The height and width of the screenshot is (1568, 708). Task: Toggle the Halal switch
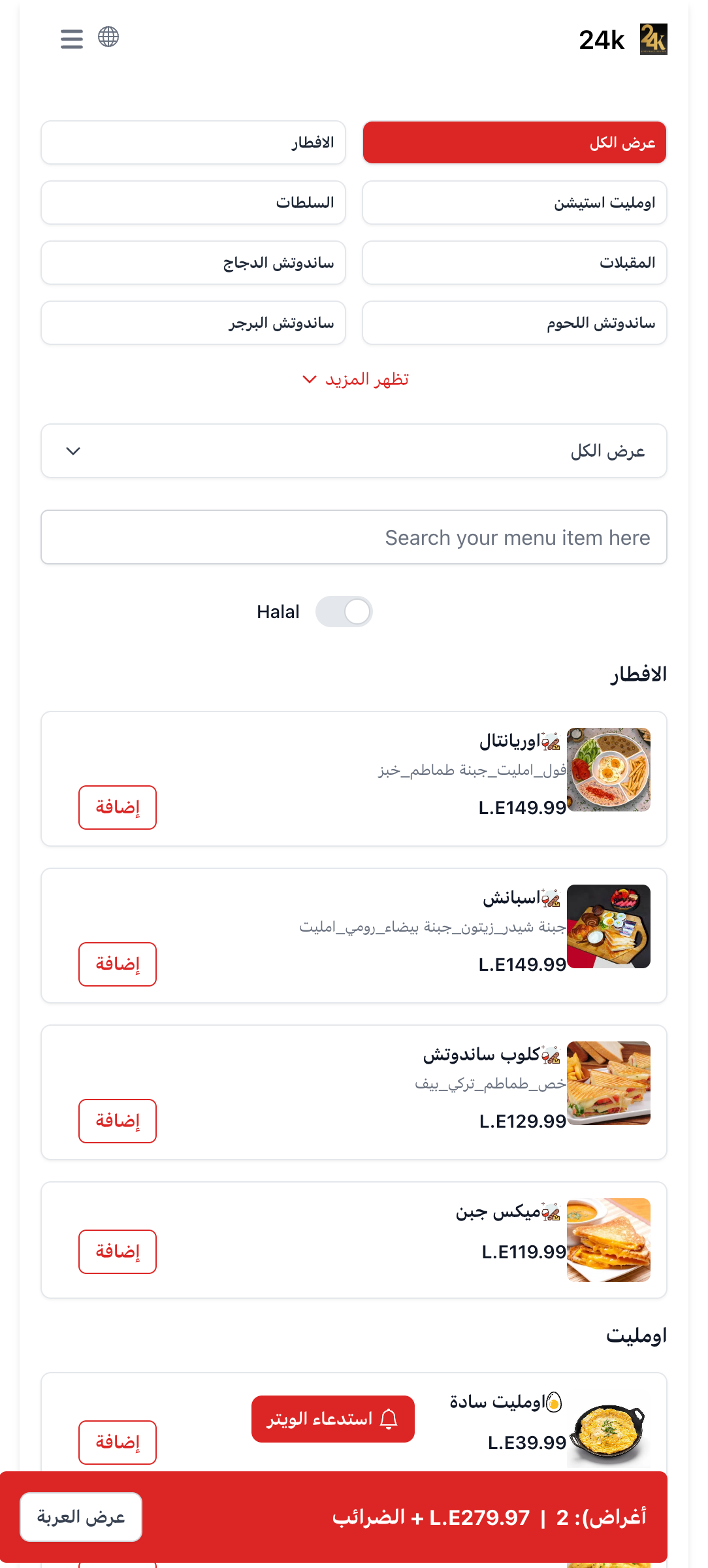344,612
